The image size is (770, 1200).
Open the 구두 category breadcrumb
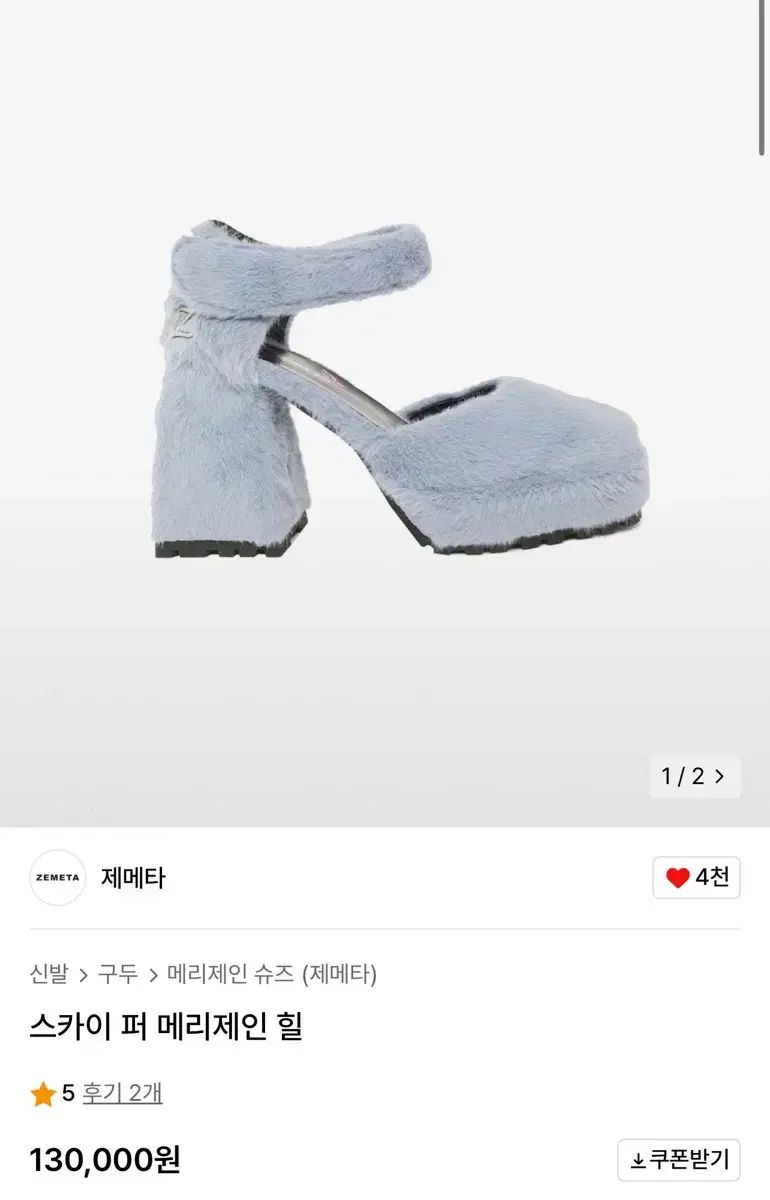click(x=117, y=973)
